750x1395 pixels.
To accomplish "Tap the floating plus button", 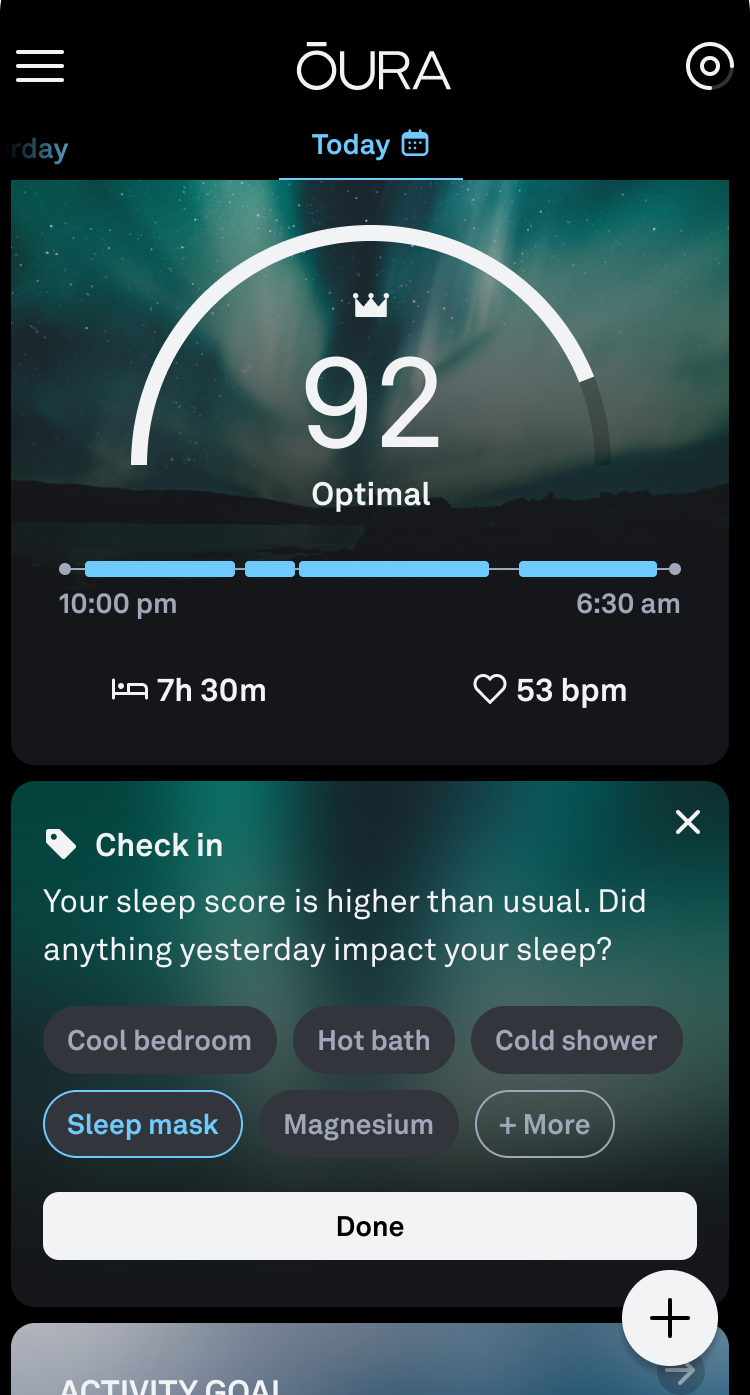I will (x=669, y=1317).
